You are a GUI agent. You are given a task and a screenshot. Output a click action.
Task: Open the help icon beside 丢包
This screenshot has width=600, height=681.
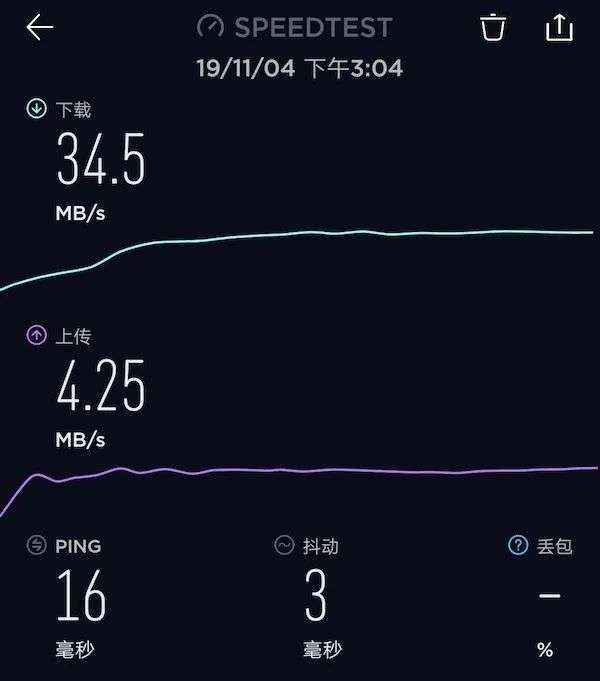[518, 545]
